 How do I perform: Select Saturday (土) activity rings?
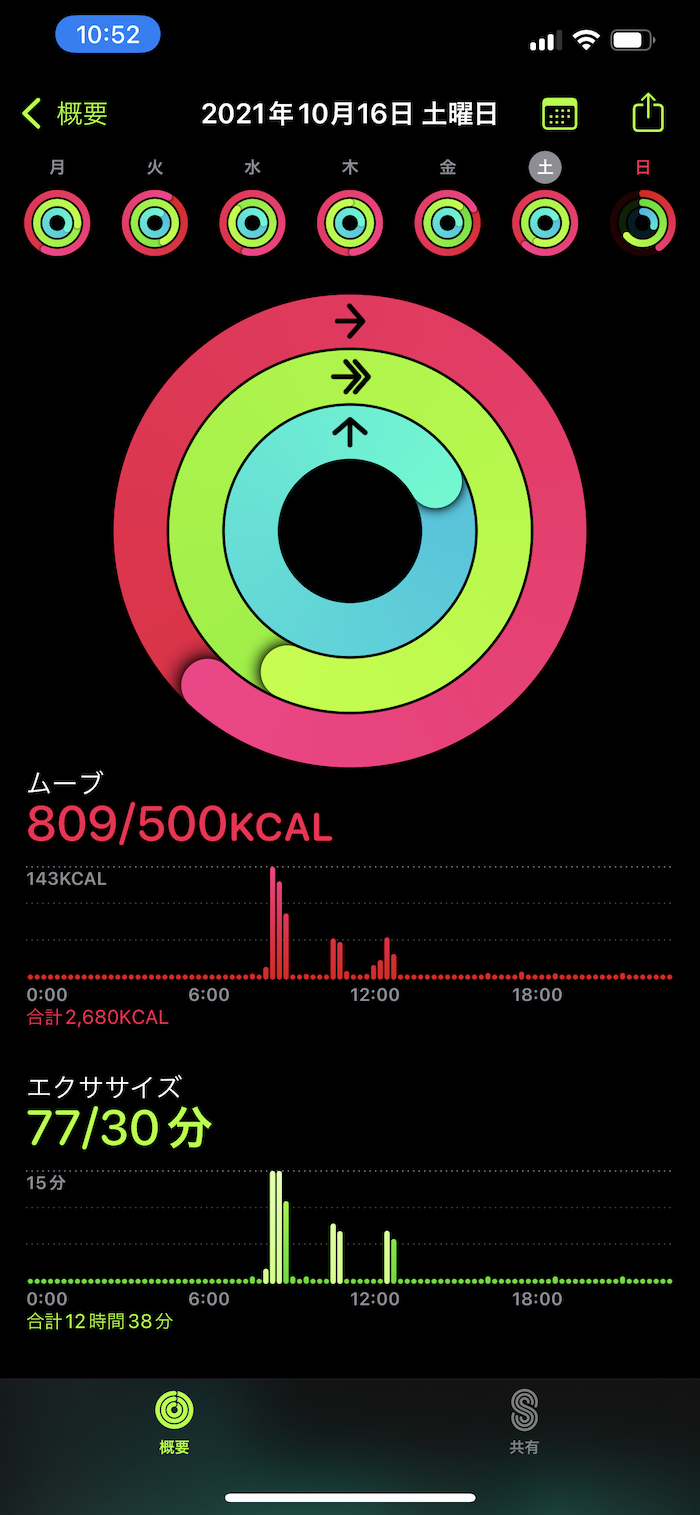coord(545,222)
